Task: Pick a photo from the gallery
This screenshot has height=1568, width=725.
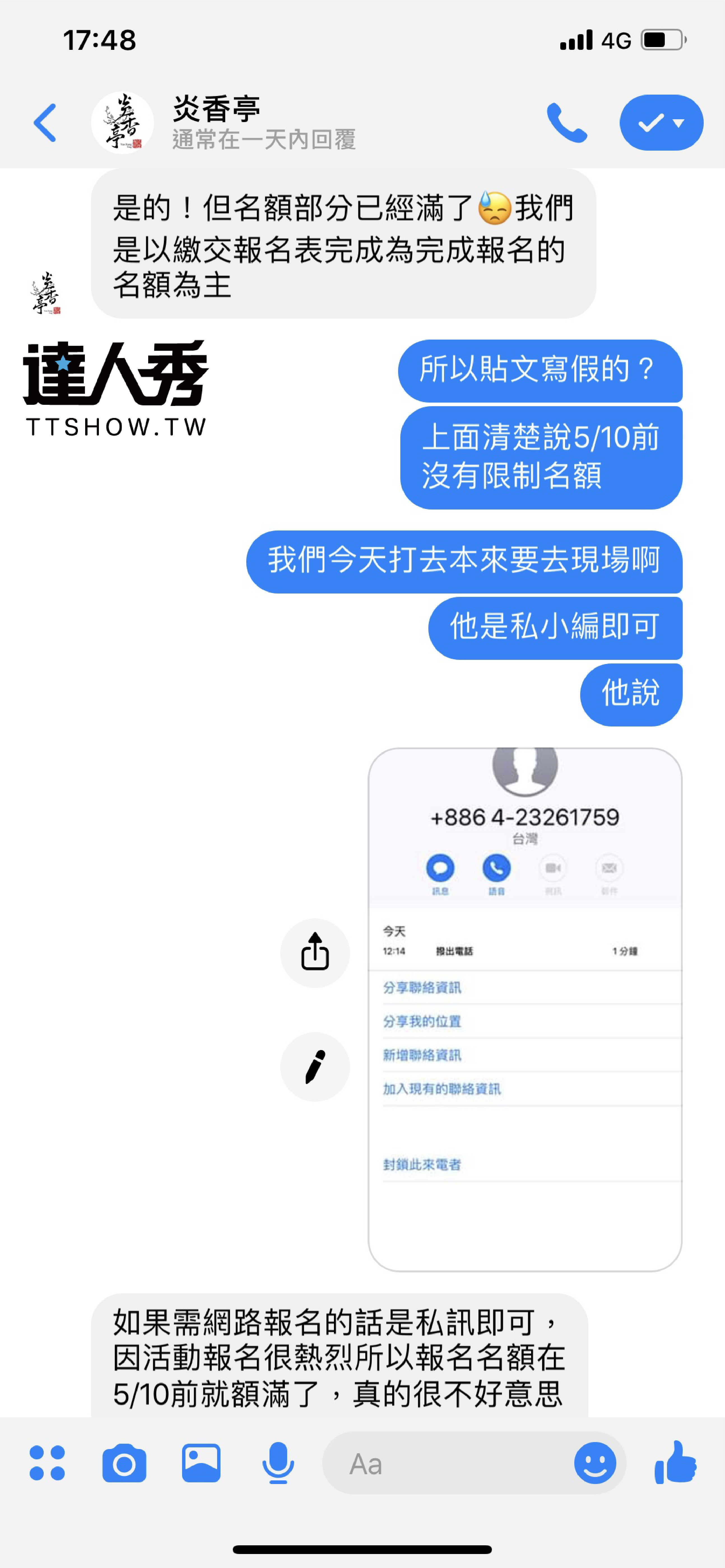Action: coord(201,1463)
